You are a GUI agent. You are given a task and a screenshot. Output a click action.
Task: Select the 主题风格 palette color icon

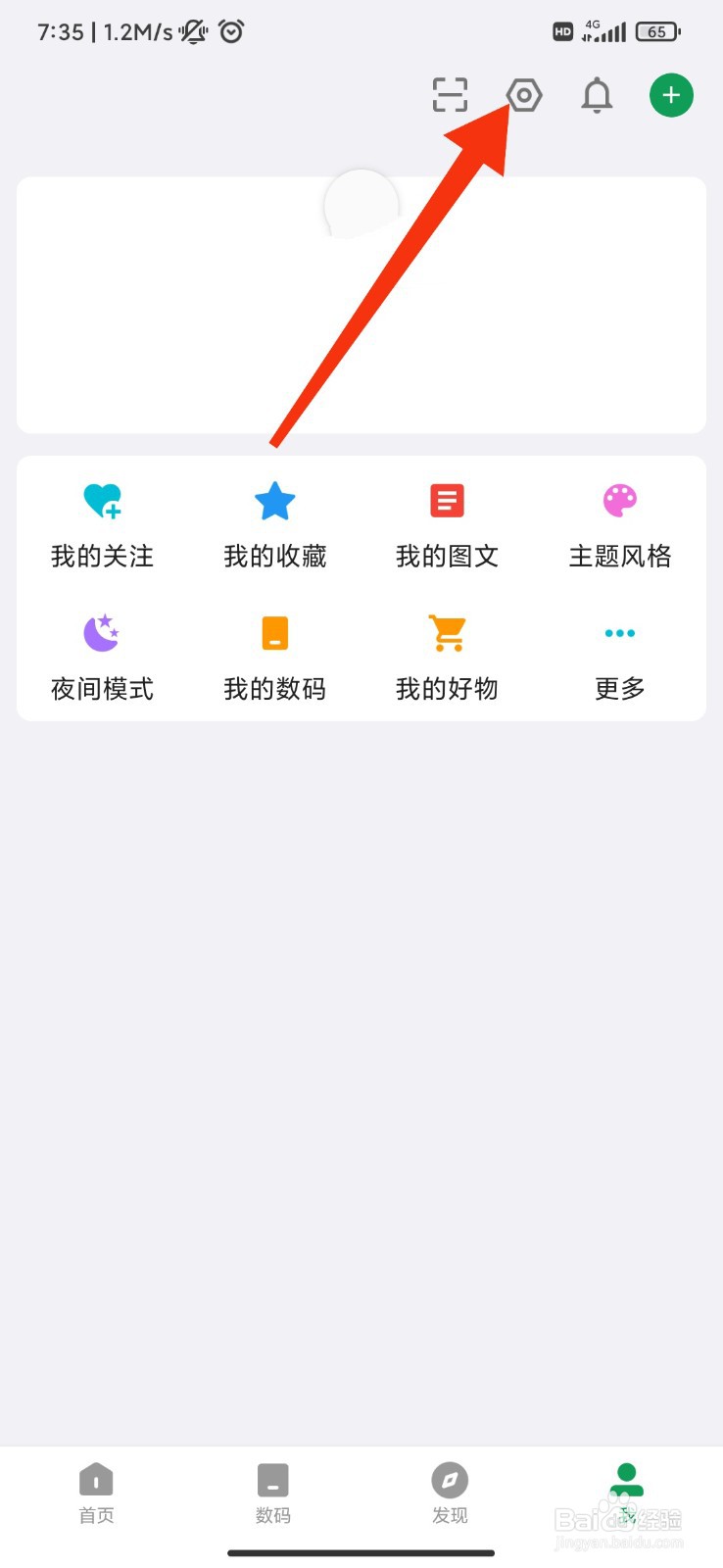point(618,500)
